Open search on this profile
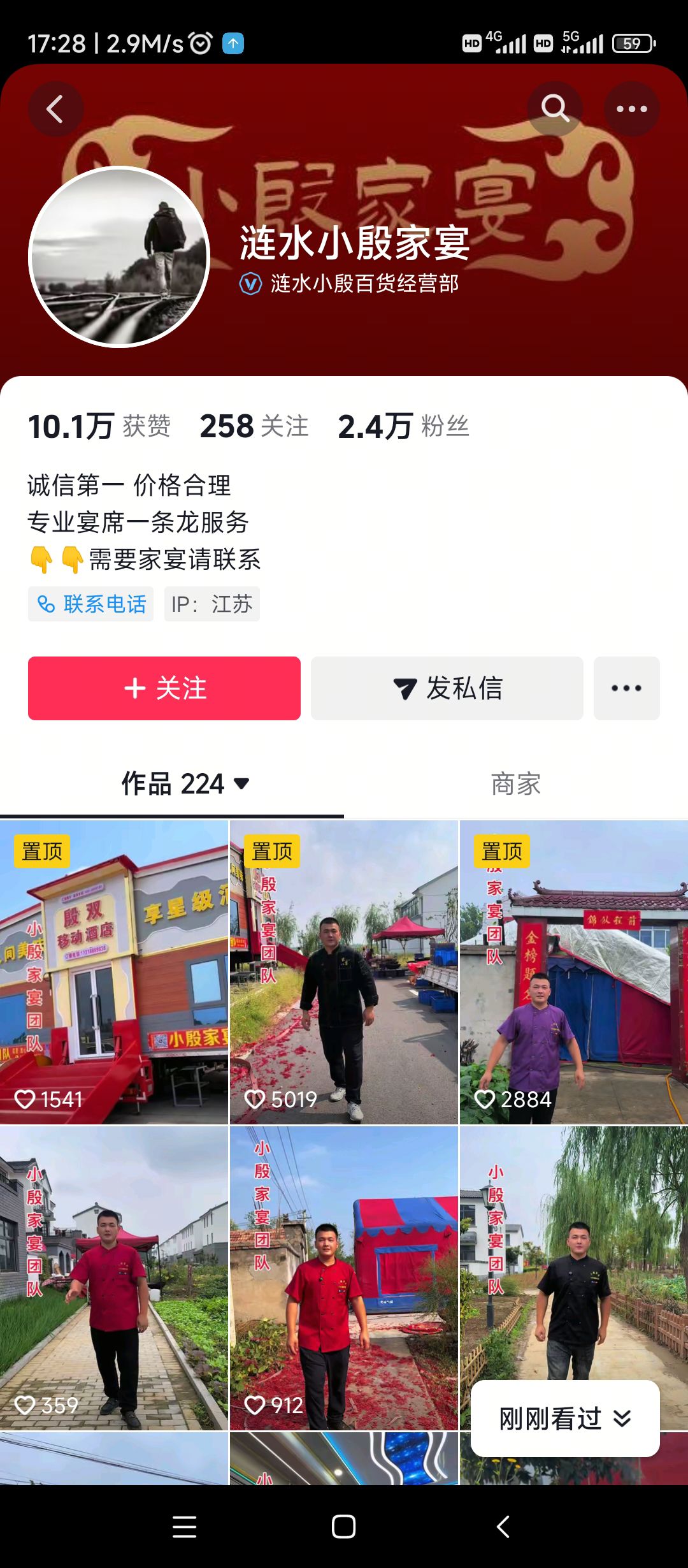This screenshot has height=1568, width=688. [x=555, y=109]
